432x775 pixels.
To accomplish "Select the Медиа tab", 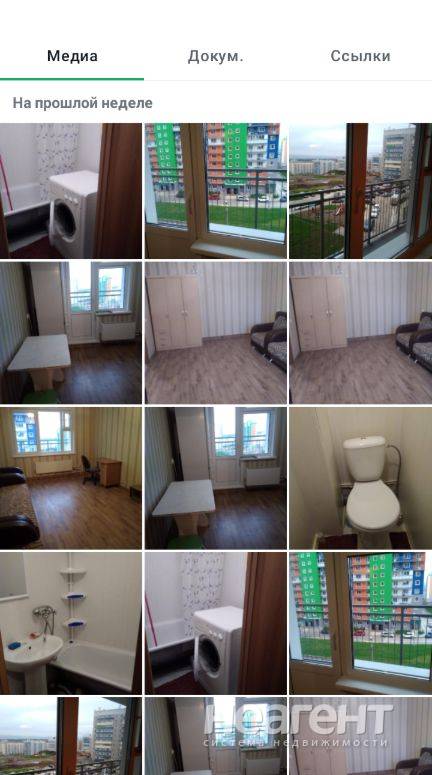I will tap(72, 56).
